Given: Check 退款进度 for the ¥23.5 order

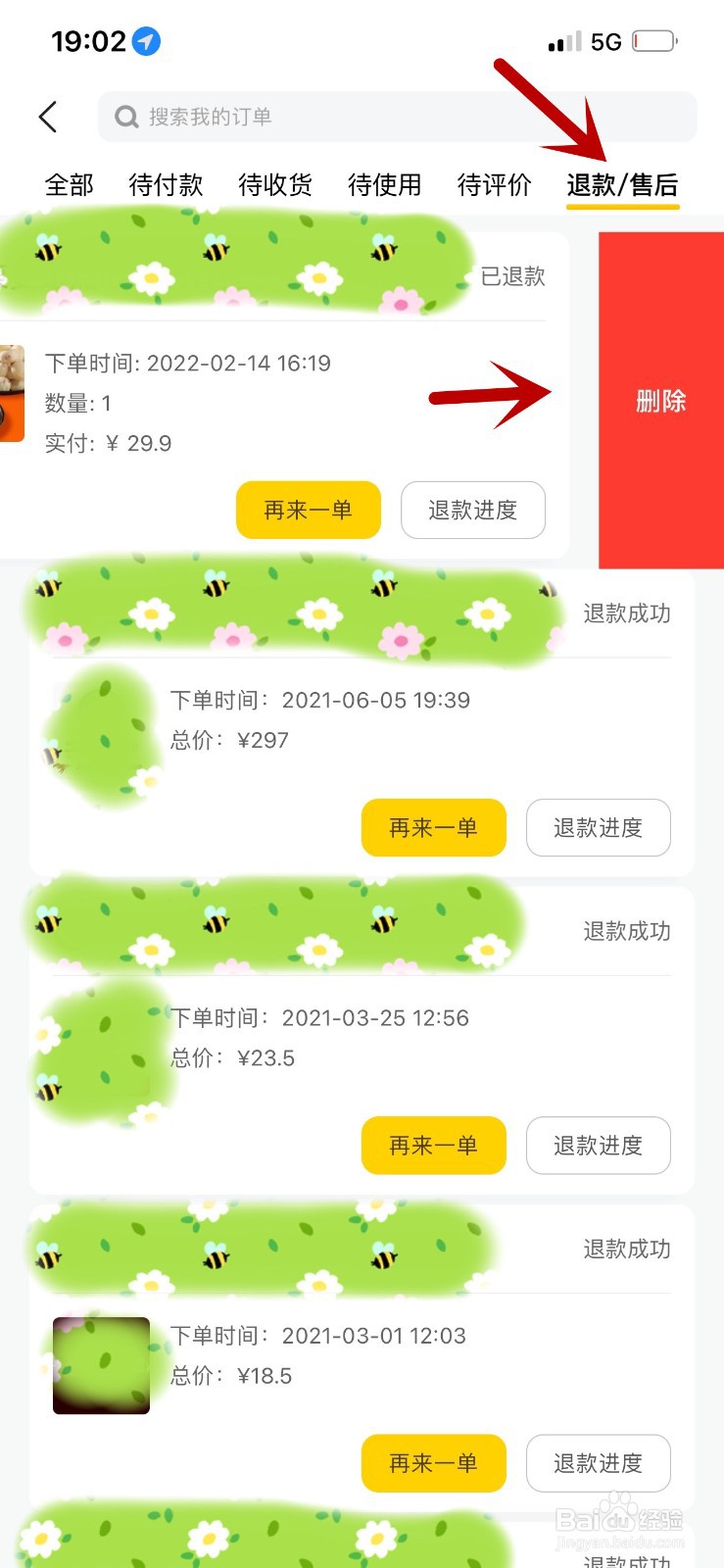Looking at the screenshot, I should click(598, 1145).
